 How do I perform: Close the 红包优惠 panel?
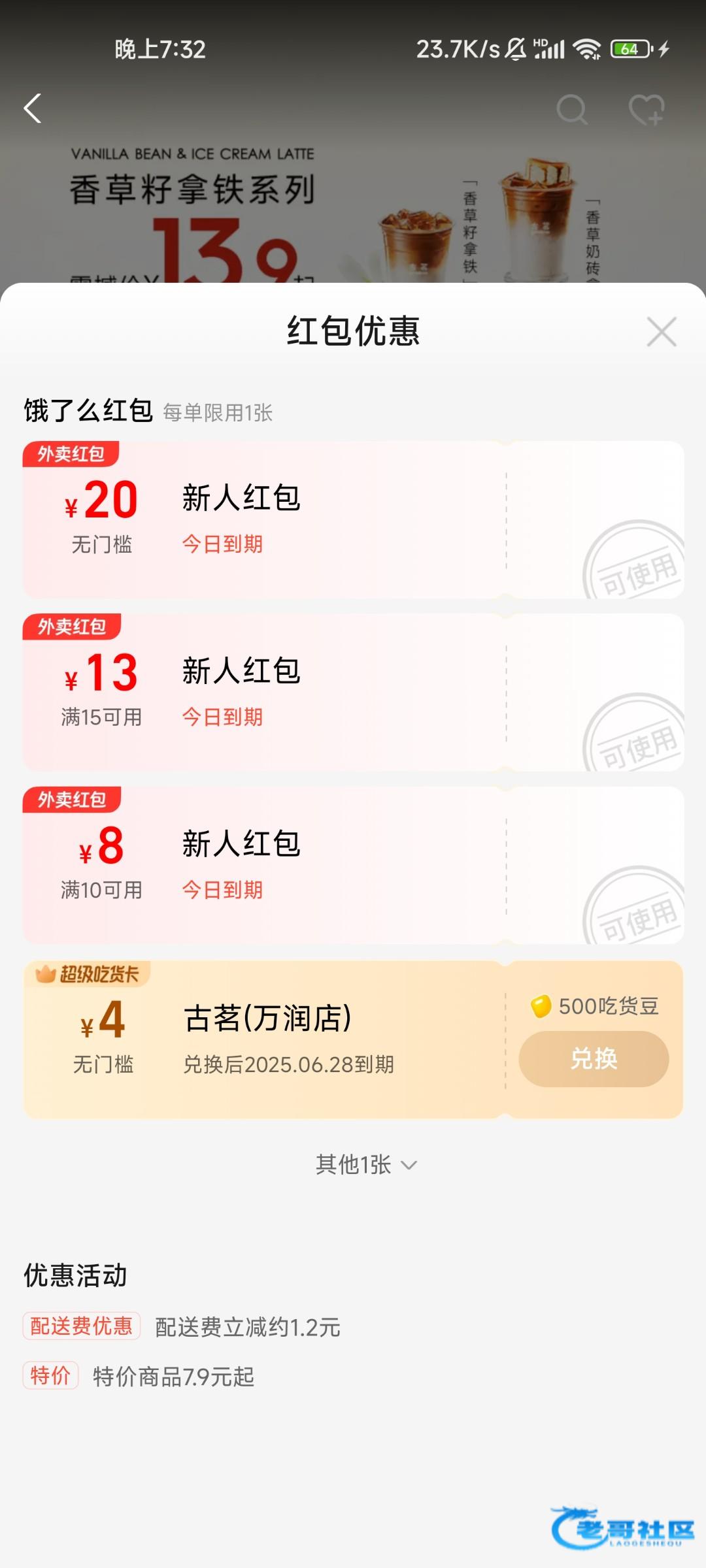point(661,332)
